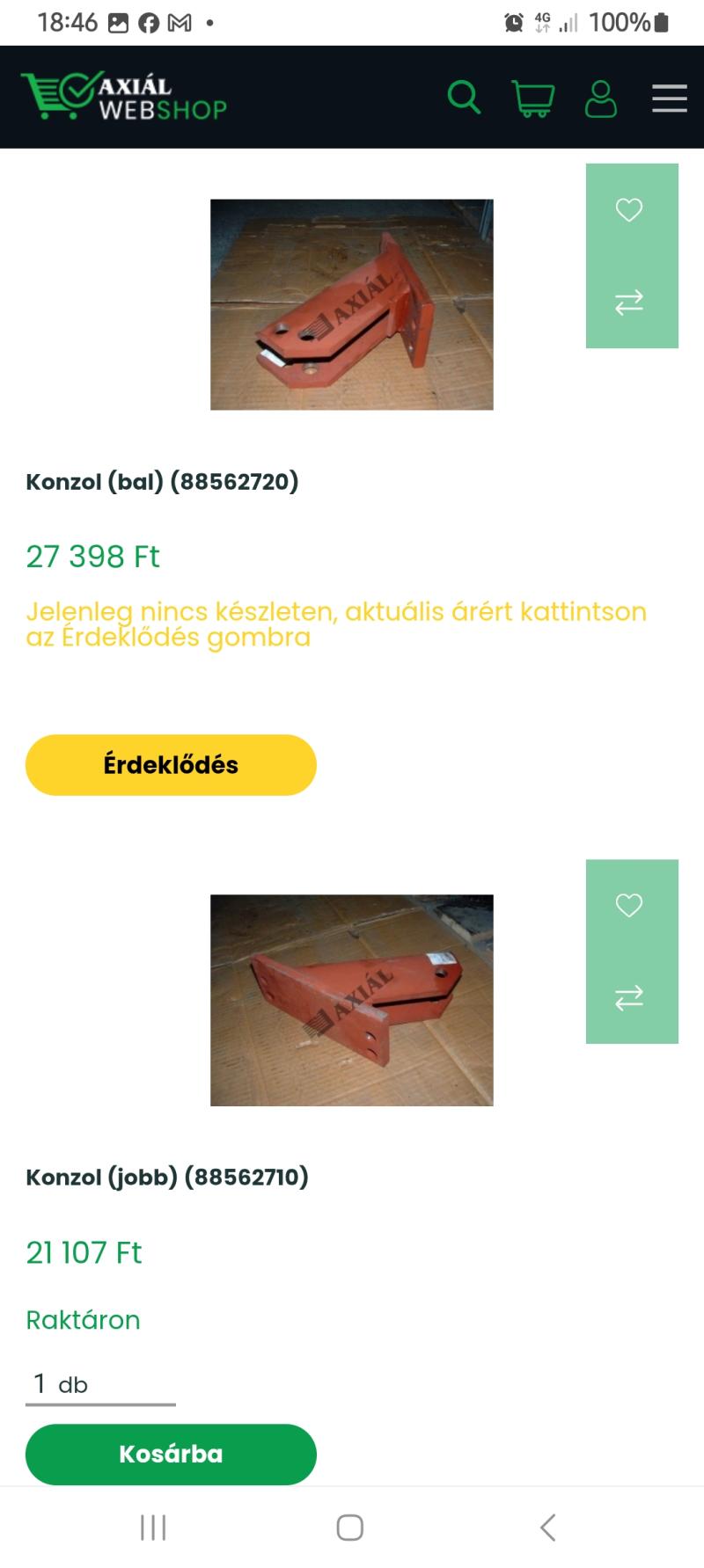Go to the Axiál Webshop homepage via the logo

point(124,97)
